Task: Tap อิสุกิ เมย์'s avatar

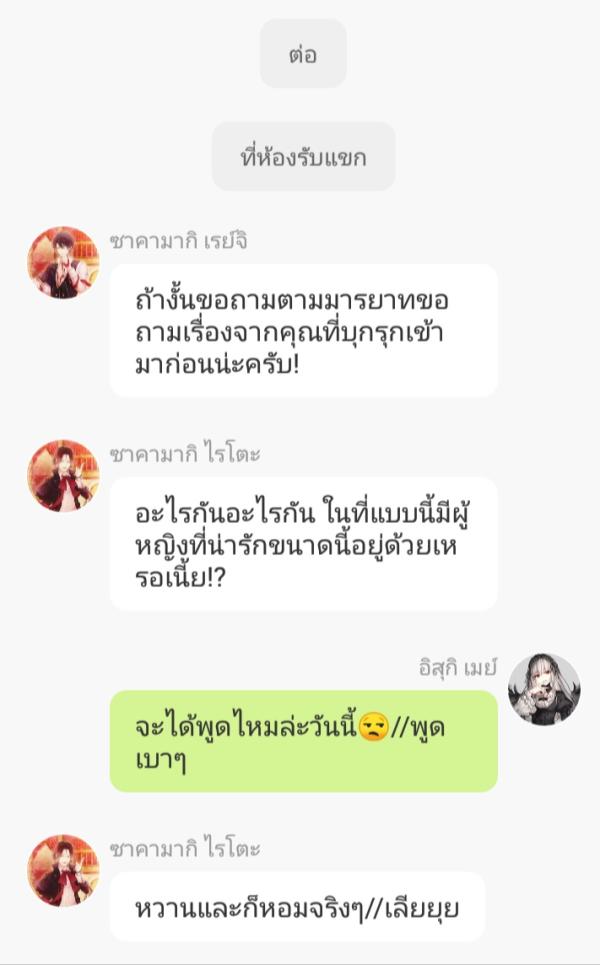Action: [x=544, y=690]
